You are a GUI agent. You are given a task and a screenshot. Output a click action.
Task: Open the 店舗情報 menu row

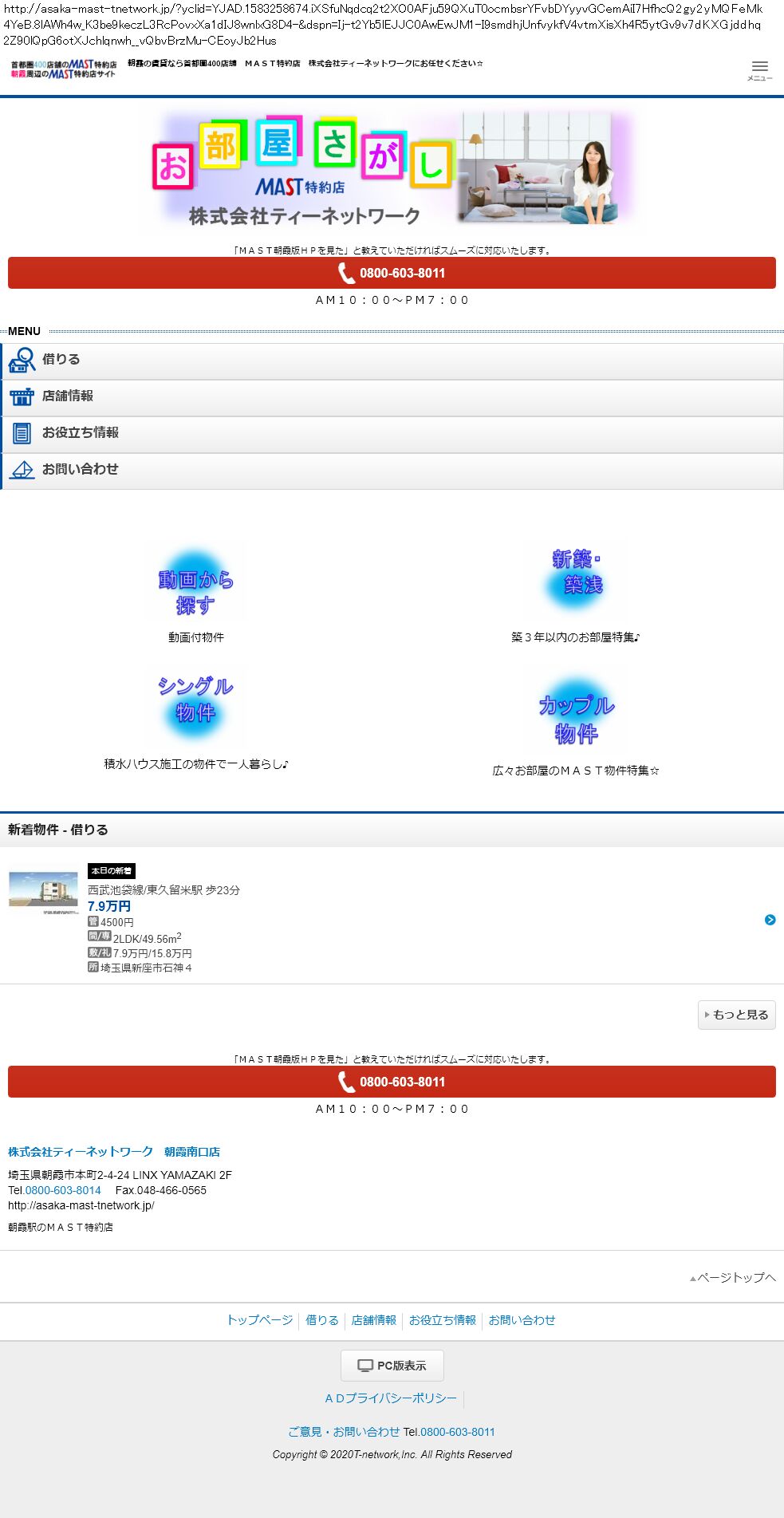pyautogui.click(x=392, y=396)
